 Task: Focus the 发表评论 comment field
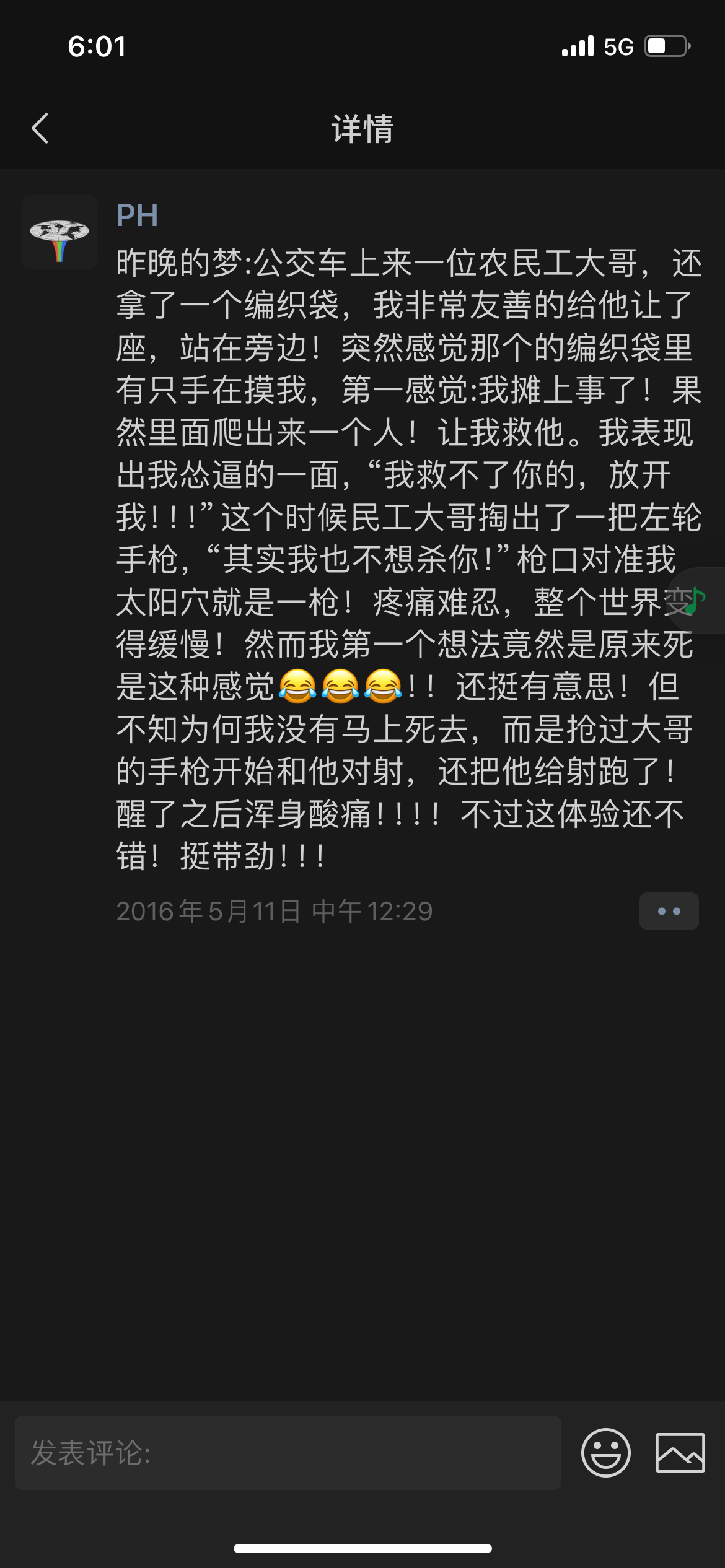288,1452
